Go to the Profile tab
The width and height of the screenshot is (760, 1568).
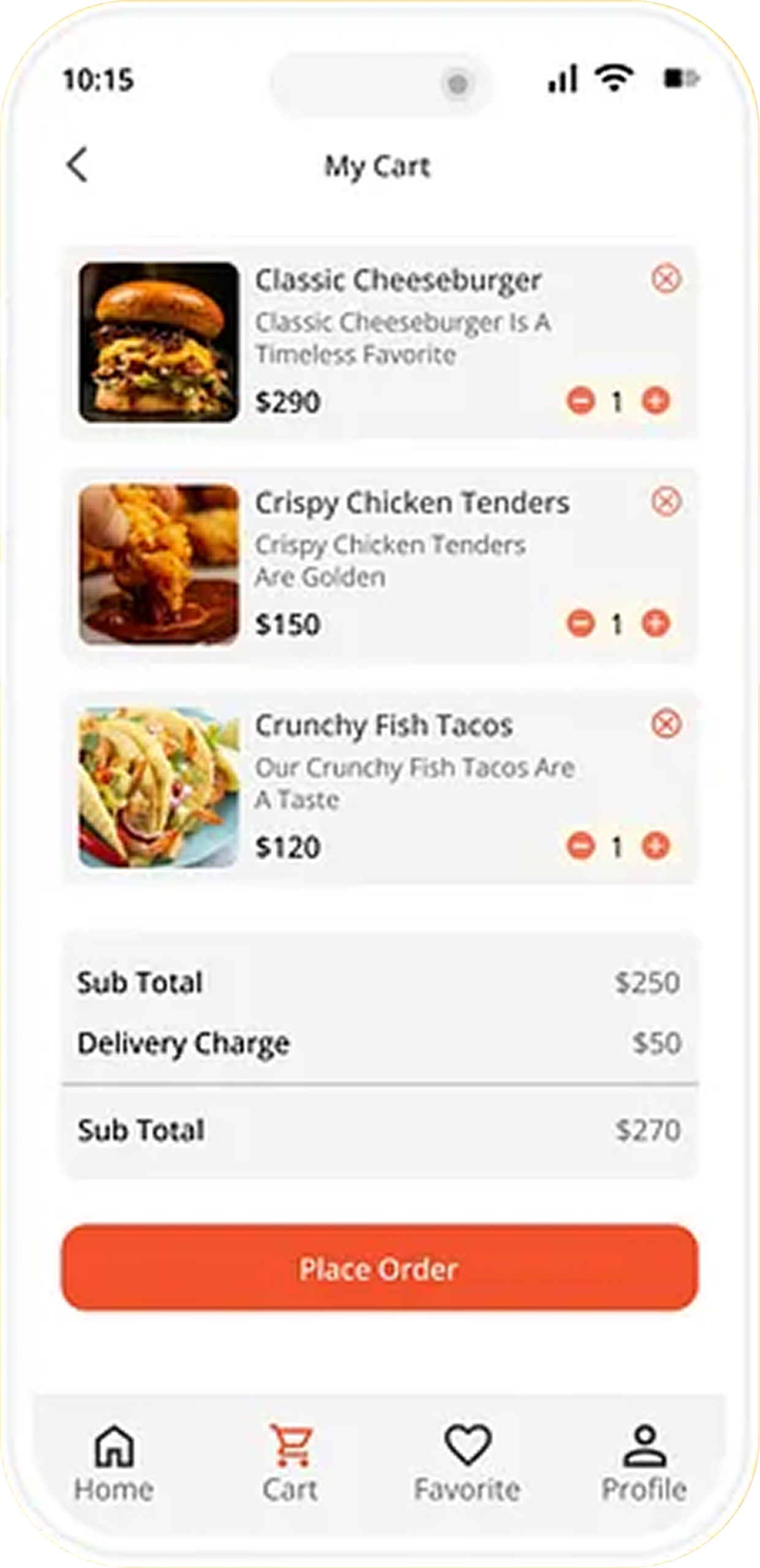pos(644,1463)
